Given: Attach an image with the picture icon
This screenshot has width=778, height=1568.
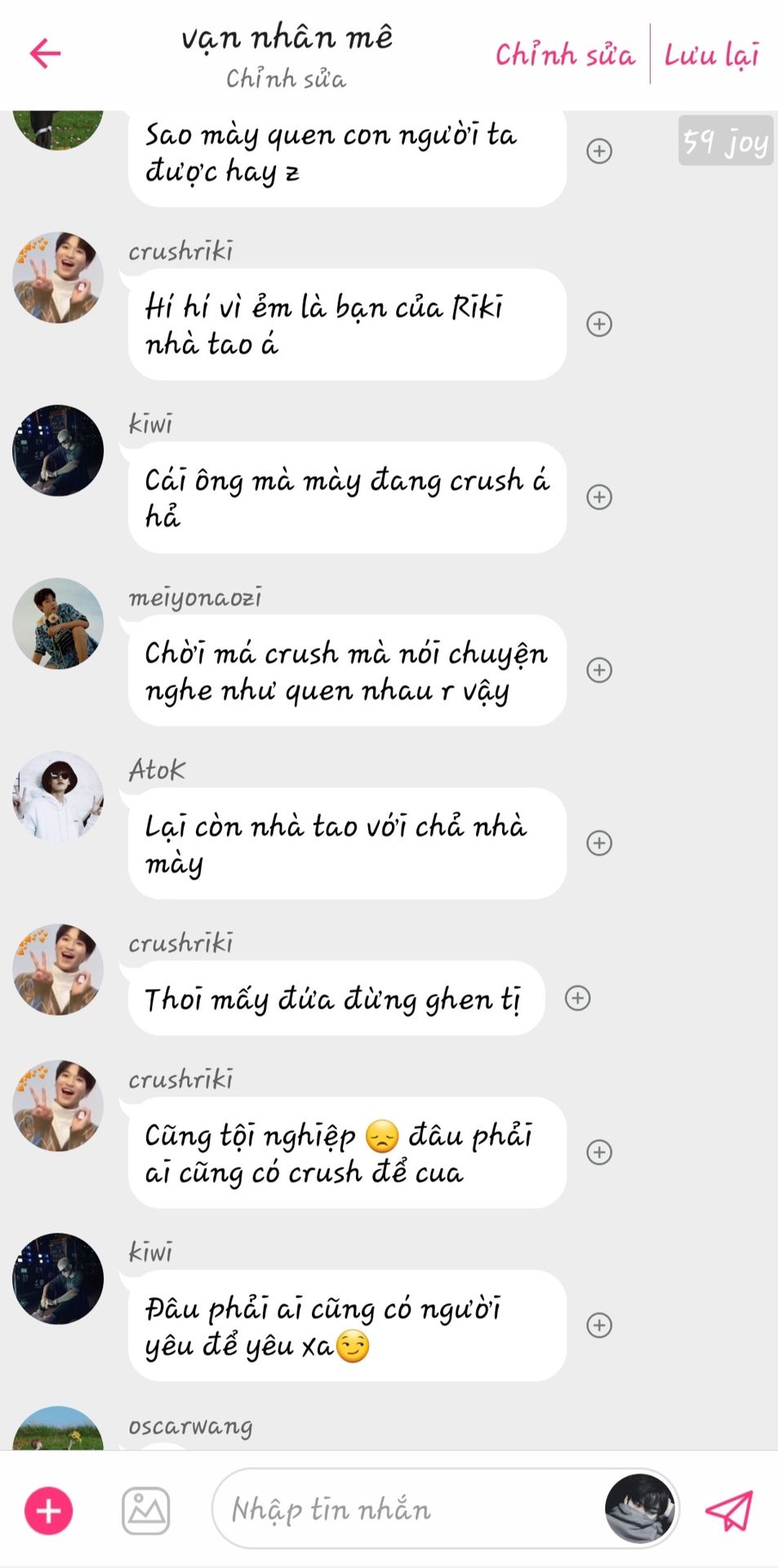Looking at the screenshot, I should tap(145, 1511).
